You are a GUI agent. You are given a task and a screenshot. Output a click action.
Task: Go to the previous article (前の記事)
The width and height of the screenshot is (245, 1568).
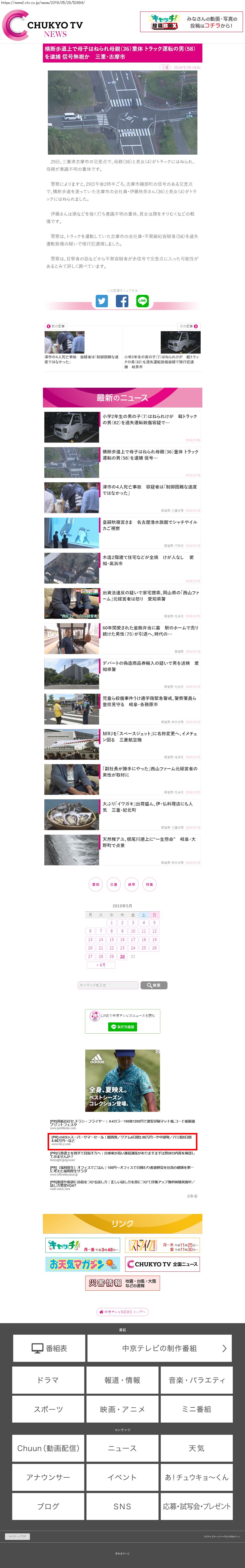56,326
